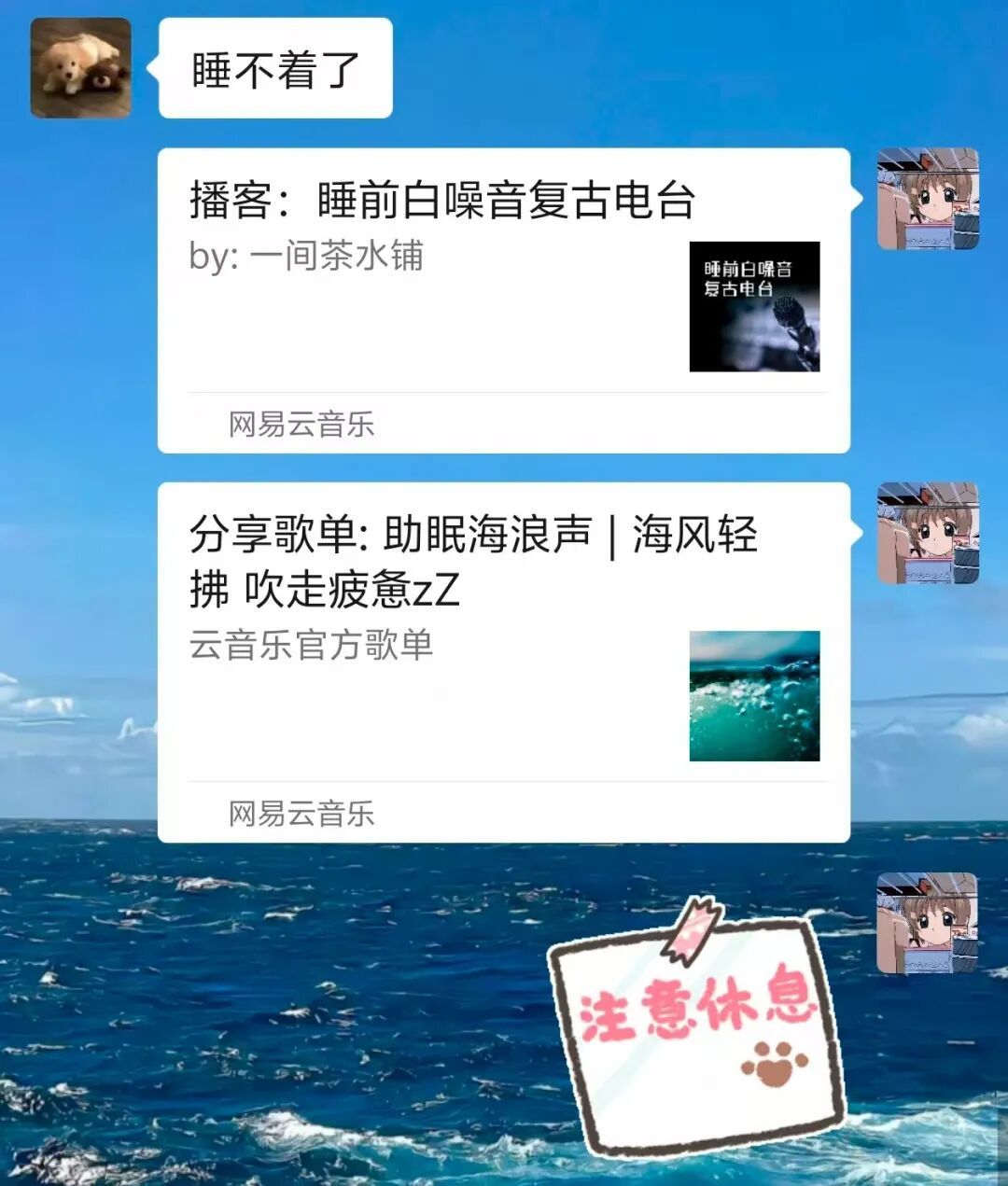Open the shared podcast 睡前白噪音复古电台
The width and height of the screenshot is (1008, 1186).
tap(503, 300)
